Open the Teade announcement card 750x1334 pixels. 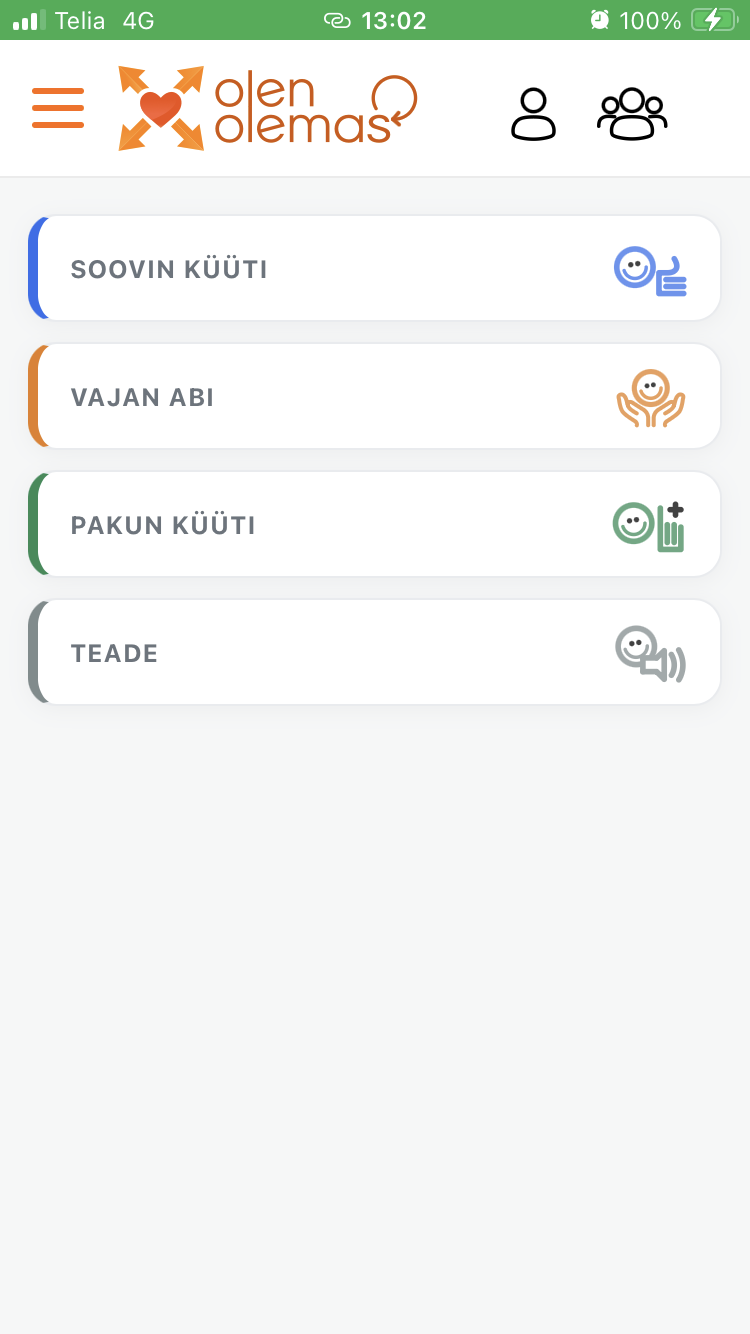375,653
